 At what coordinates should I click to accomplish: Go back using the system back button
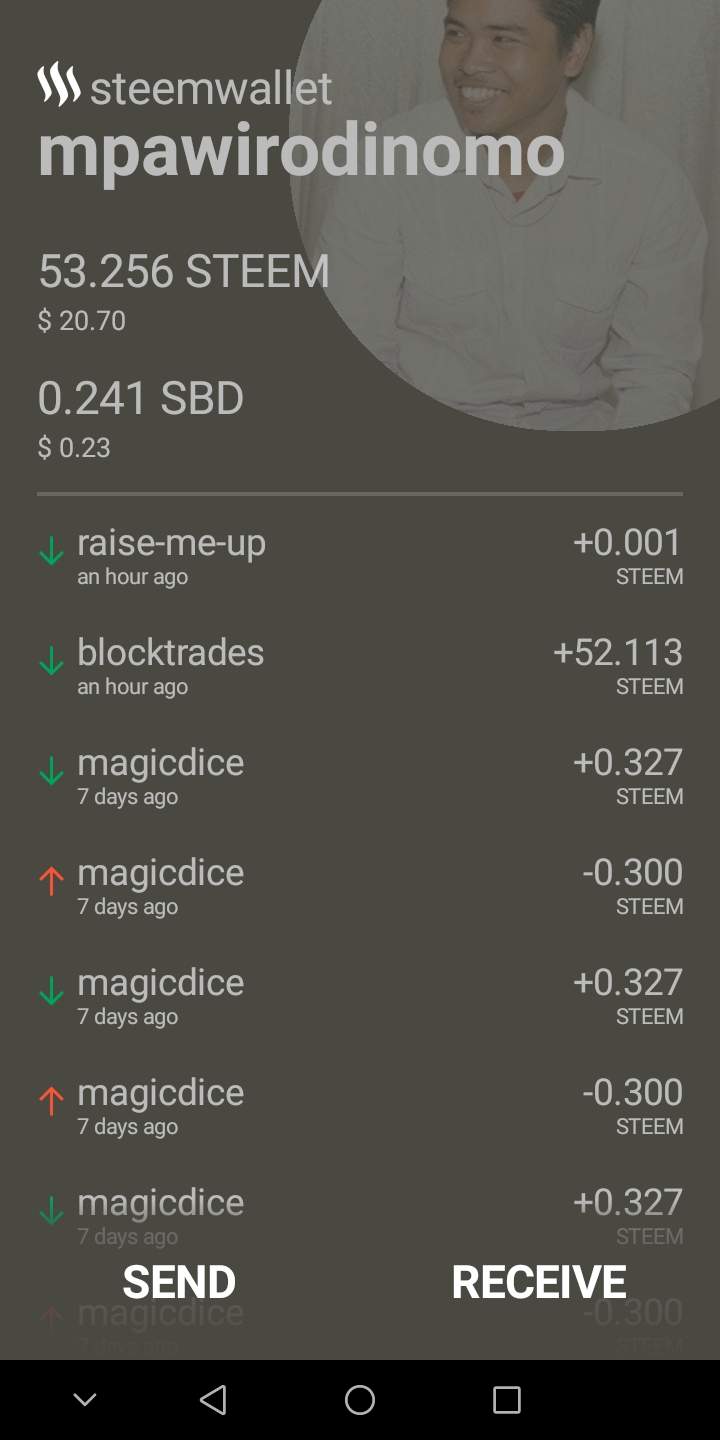click(213, 1400)
